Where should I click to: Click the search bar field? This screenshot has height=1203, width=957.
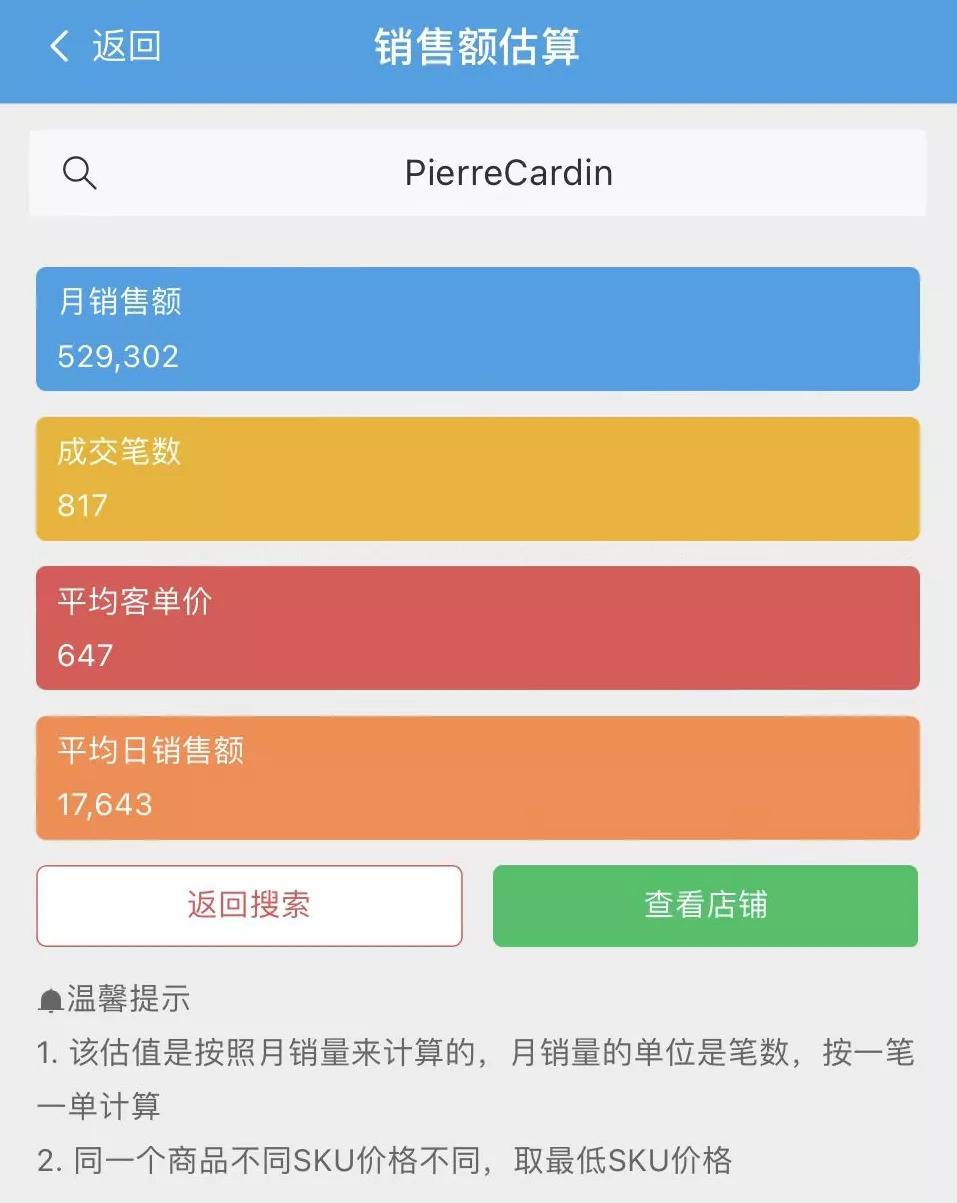tap(478, 172)
